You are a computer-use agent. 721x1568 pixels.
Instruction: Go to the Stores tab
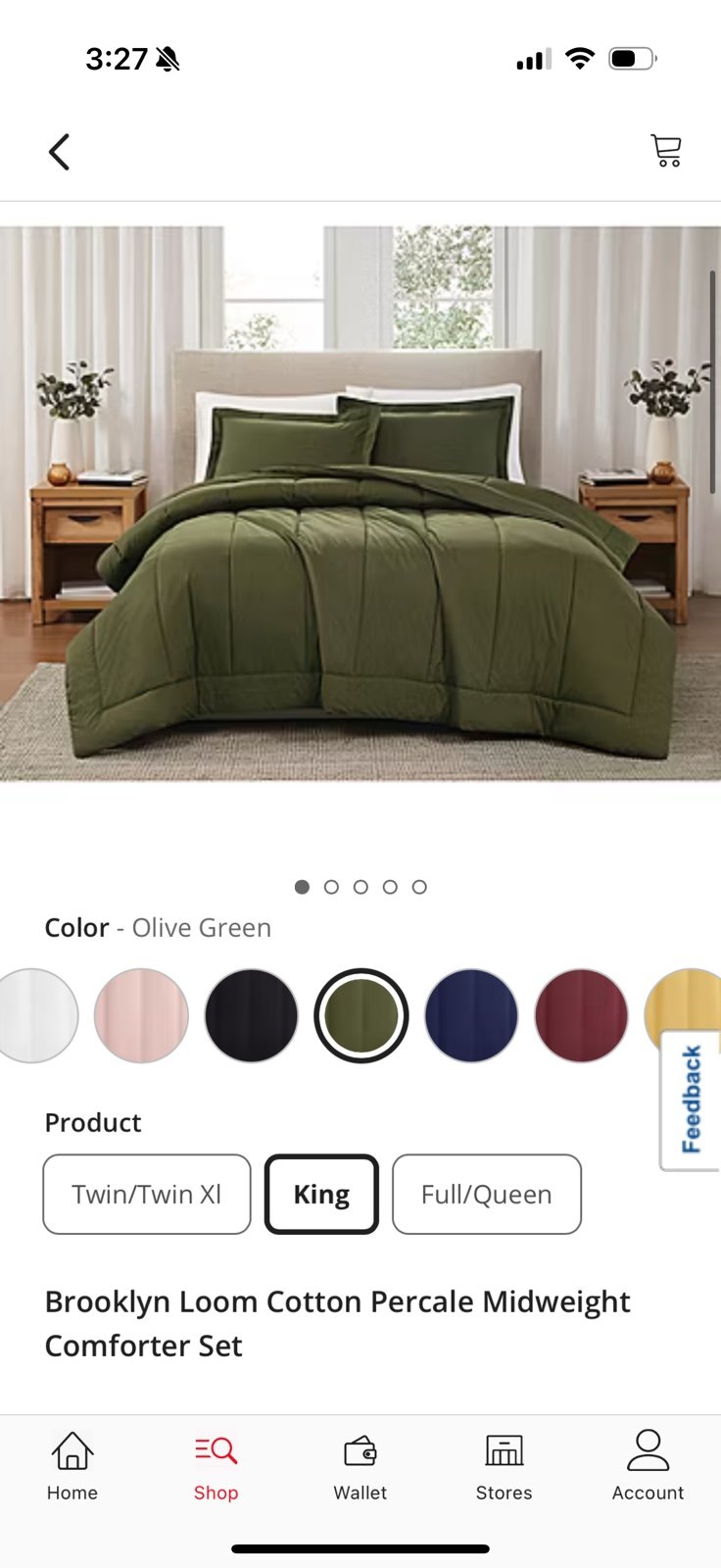pyautogui.click(x=505, y=1466)
